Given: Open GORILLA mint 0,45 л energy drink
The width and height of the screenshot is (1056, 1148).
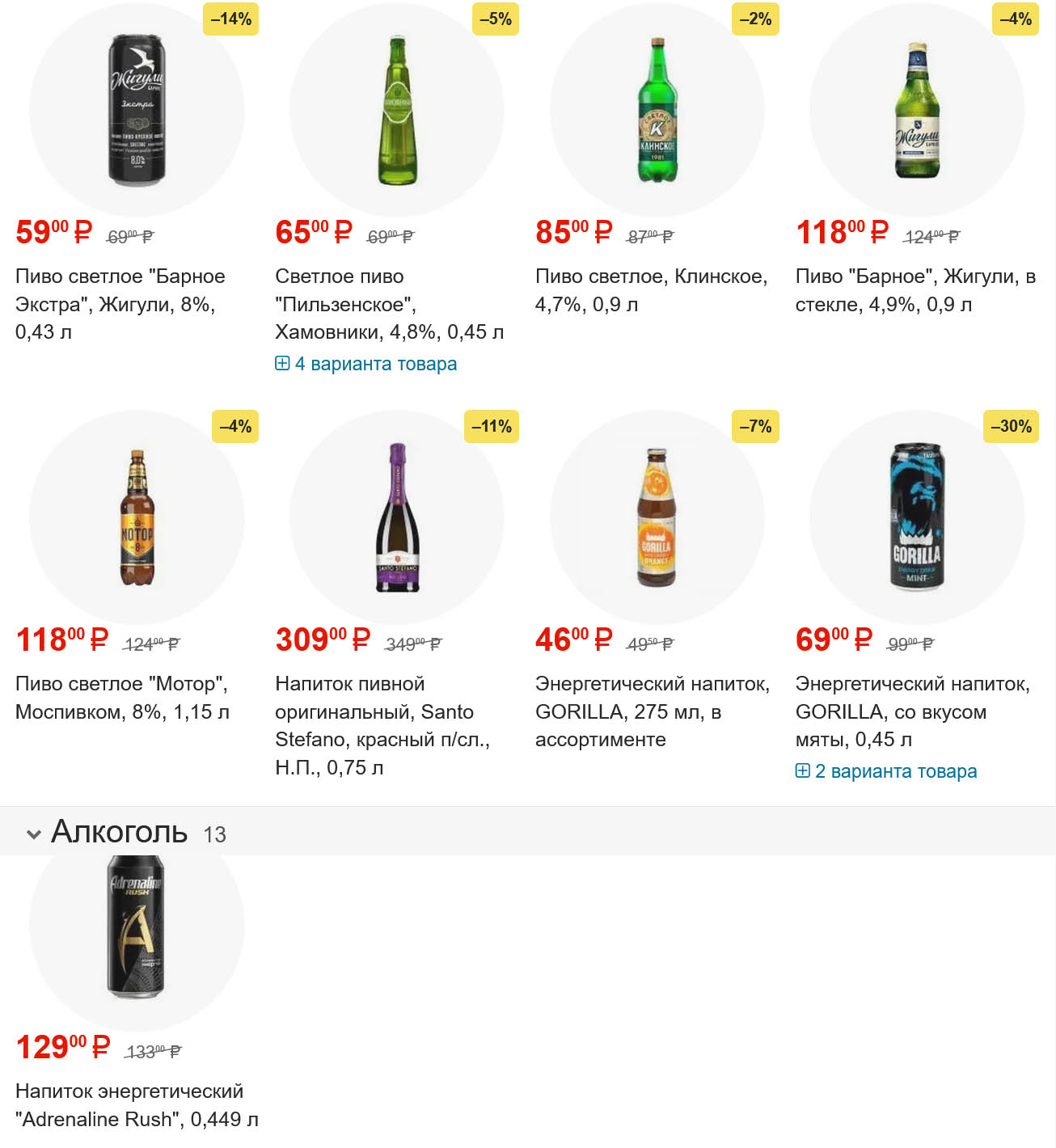Looking at the screenshot, I should (912, 711).
